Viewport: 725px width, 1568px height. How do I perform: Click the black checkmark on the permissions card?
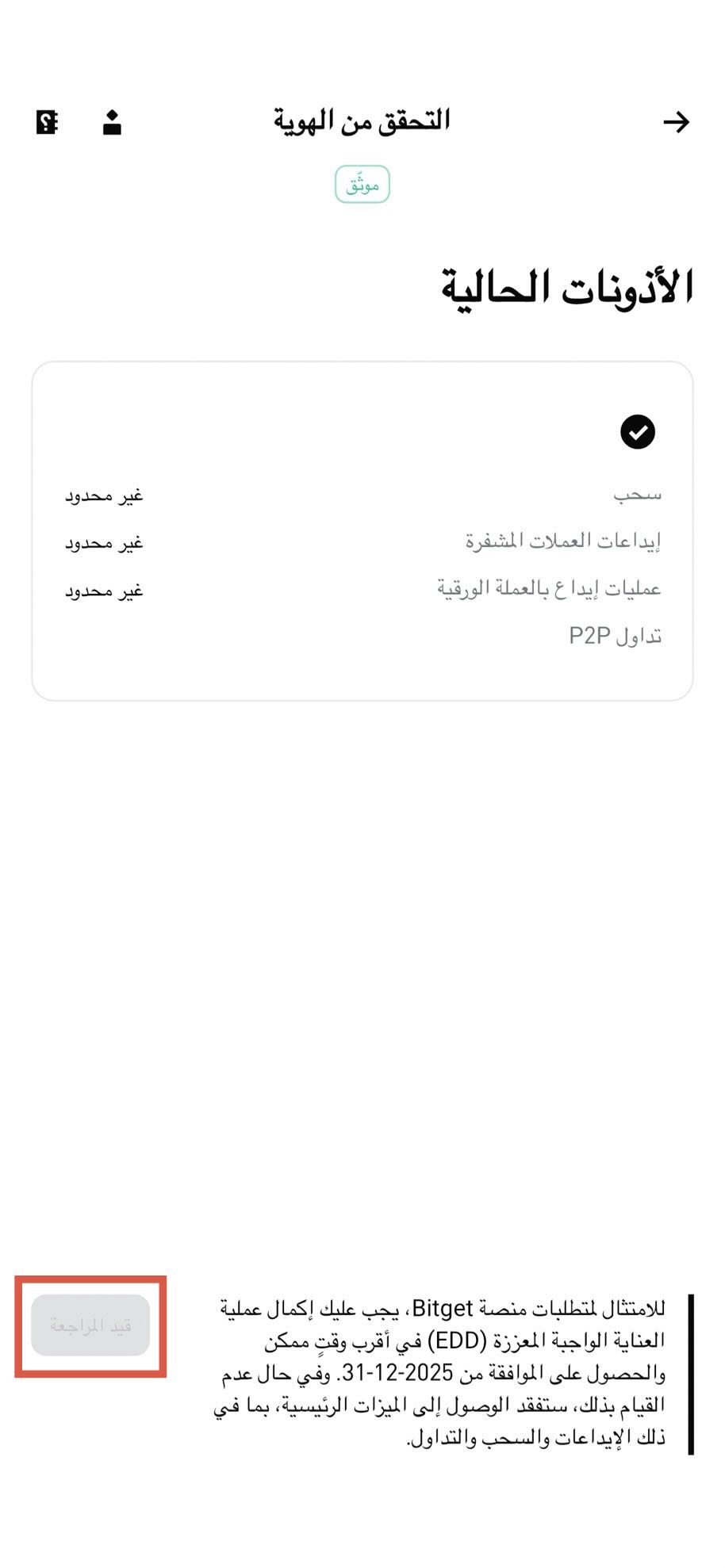[637, 433]
